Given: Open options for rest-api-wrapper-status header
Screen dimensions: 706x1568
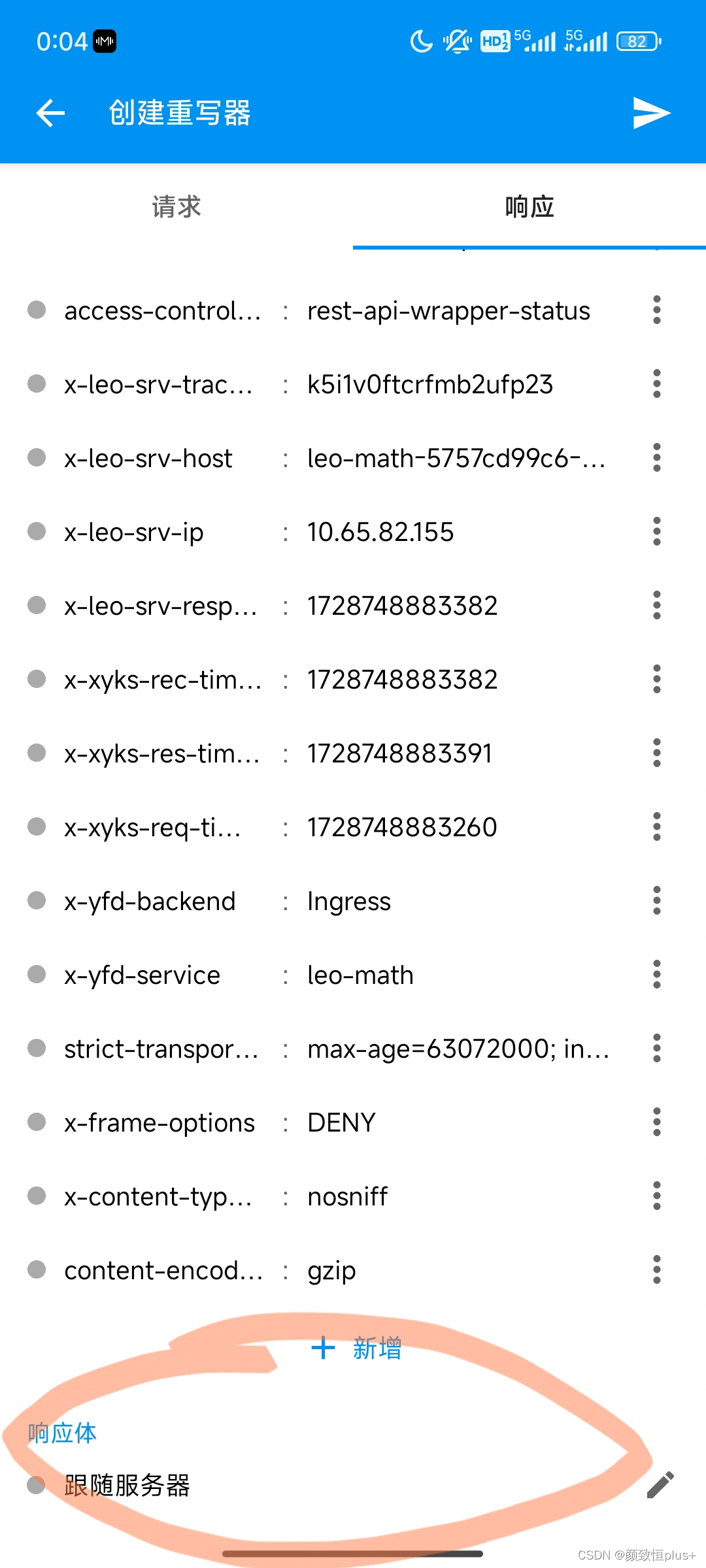Looking at the screenshot, I should pyautogui.click(x=657, y=310).
